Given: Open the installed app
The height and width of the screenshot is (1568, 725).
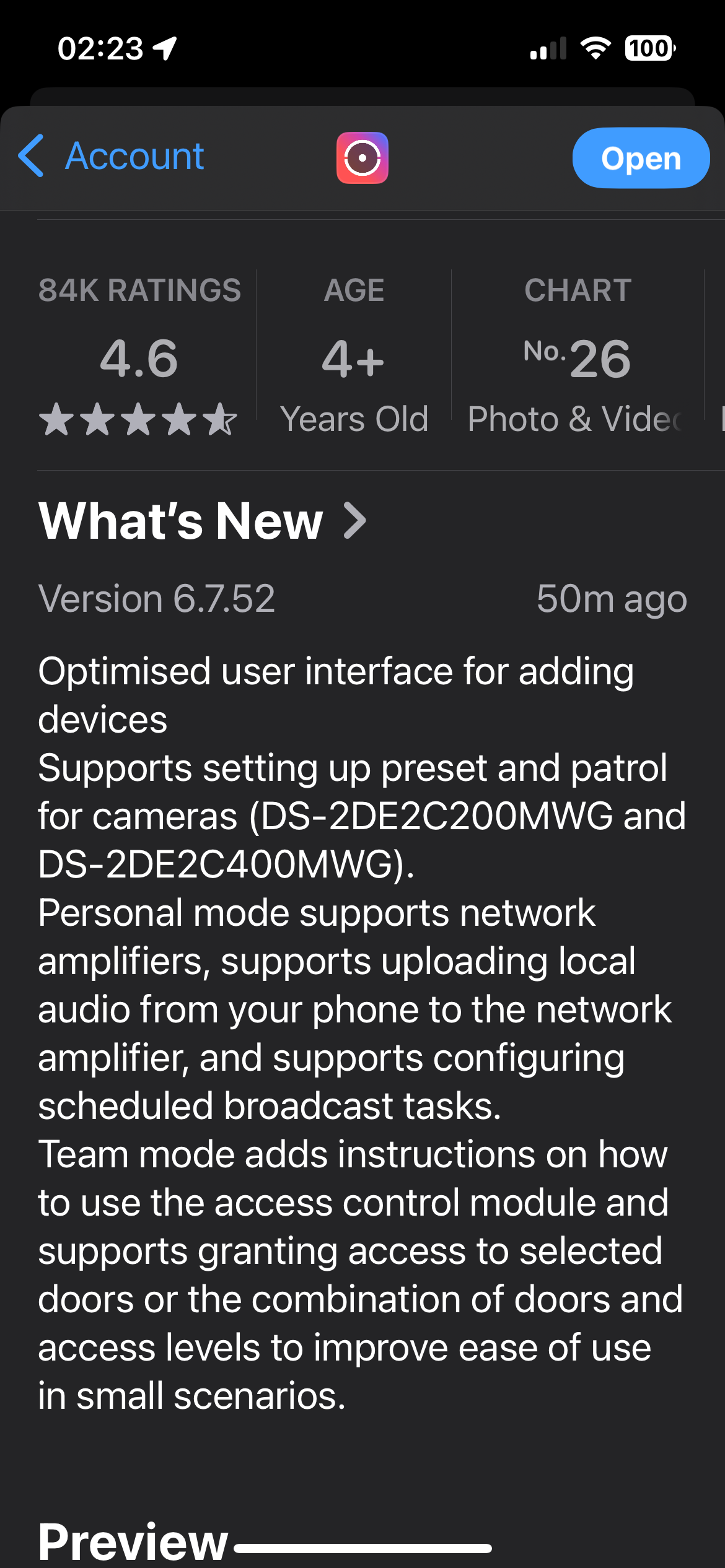Looking at the screenshot, I should click(x=640, y=159).
